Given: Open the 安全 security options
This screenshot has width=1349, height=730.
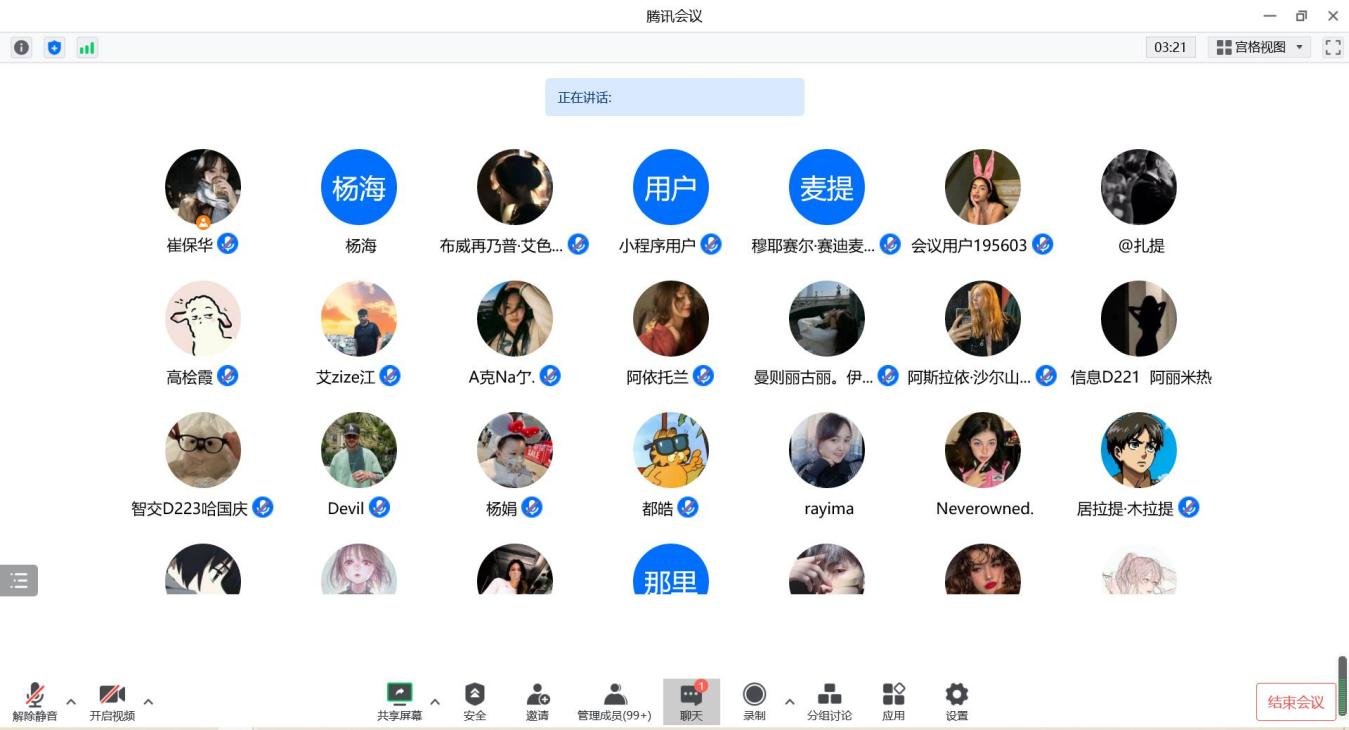Looking at the screenshot, I should click(x=475, y=701).
